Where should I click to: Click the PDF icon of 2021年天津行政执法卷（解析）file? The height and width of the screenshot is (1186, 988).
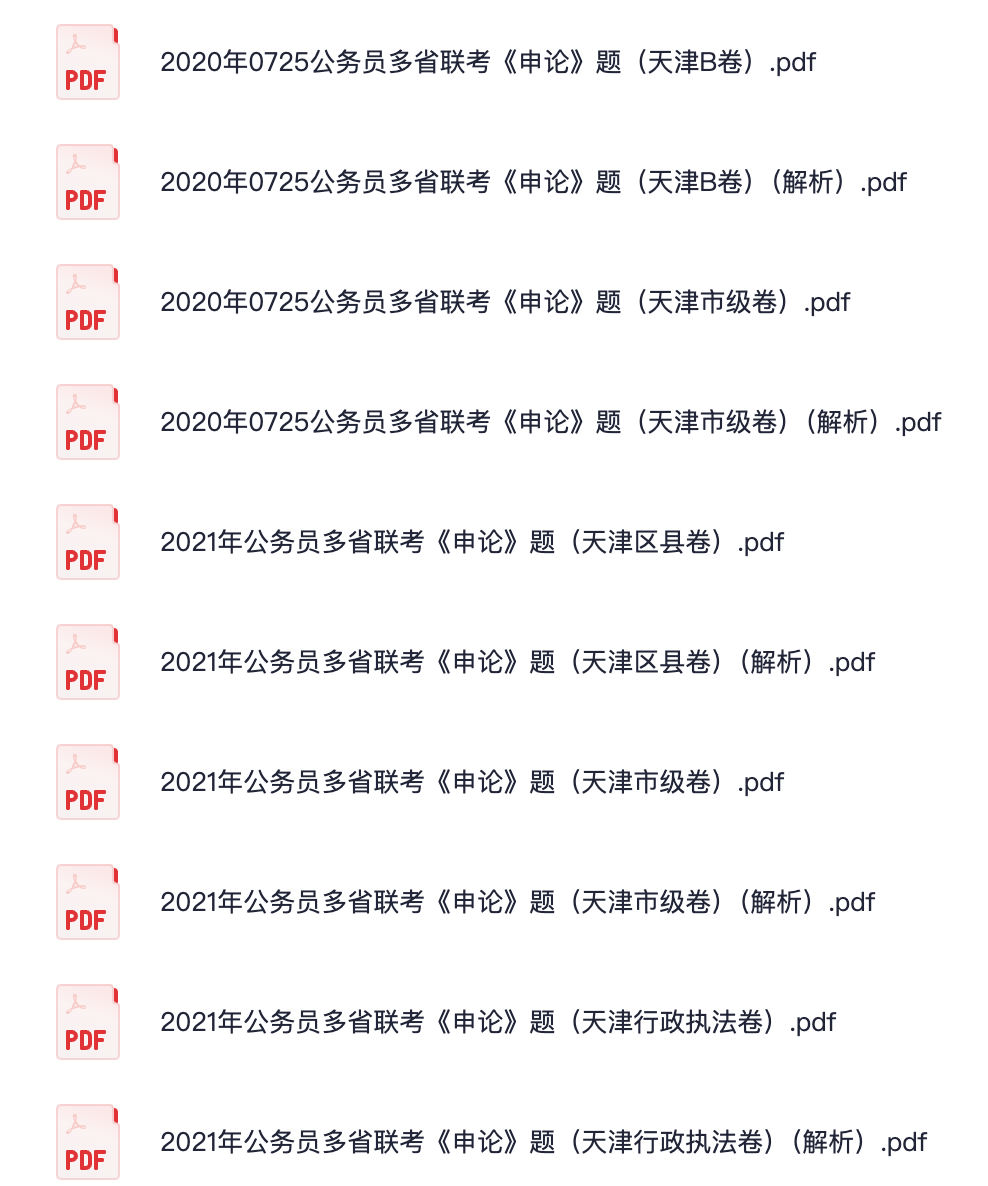click(88, 1141)
